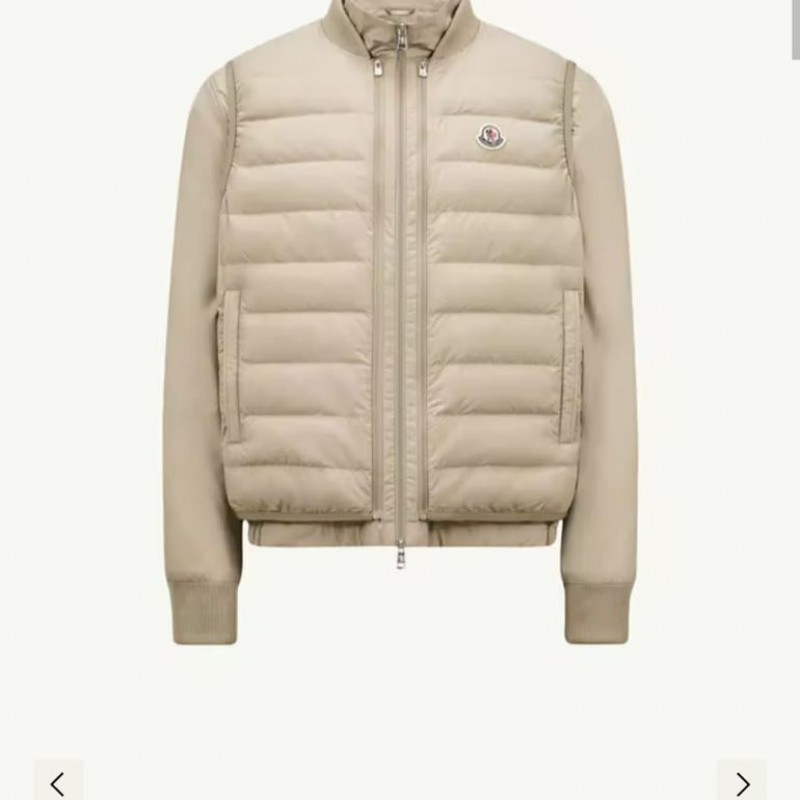
Task: Go to the next product image
Action: tap(742, 781)
